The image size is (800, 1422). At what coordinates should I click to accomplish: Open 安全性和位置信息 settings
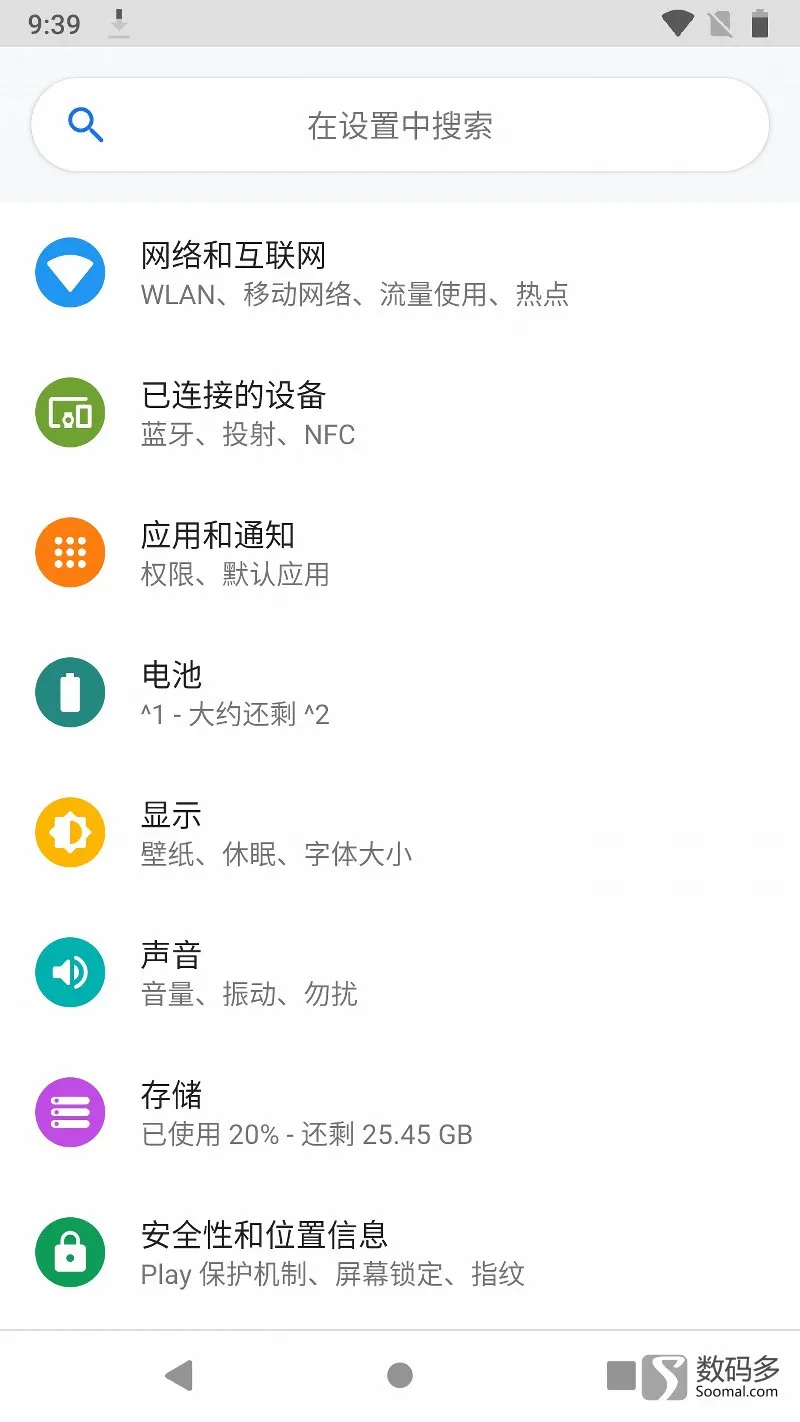(400, 1253)
